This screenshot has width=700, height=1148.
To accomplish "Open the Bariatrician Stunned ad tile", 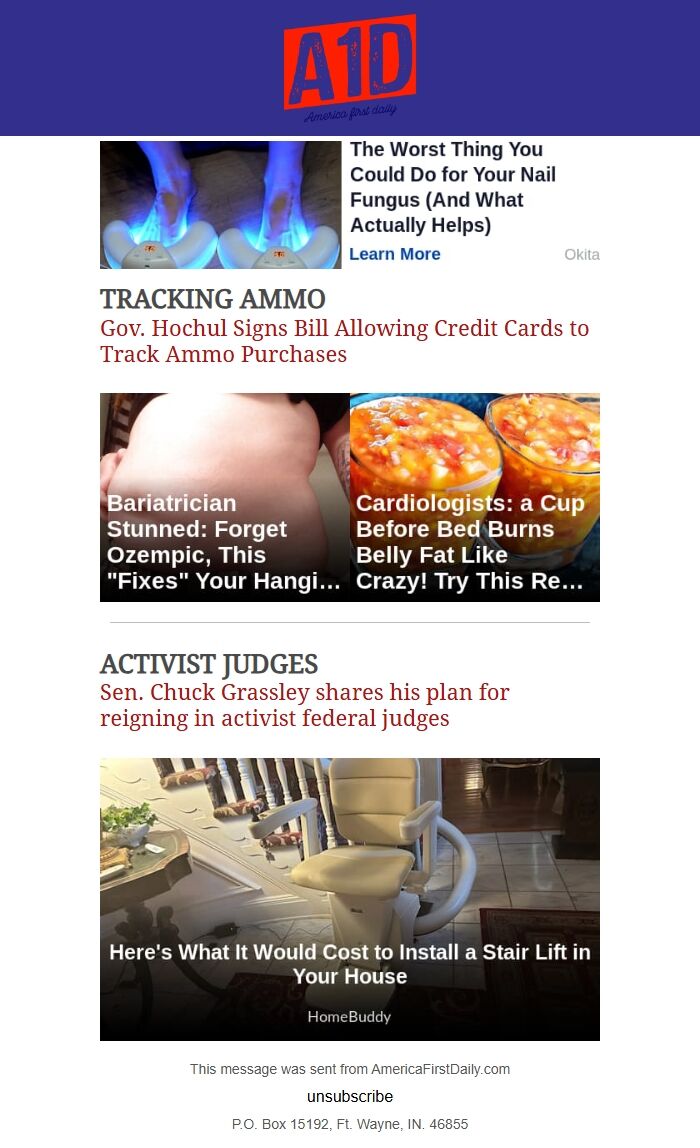I will pyautogui.click(x=225, y=497).
